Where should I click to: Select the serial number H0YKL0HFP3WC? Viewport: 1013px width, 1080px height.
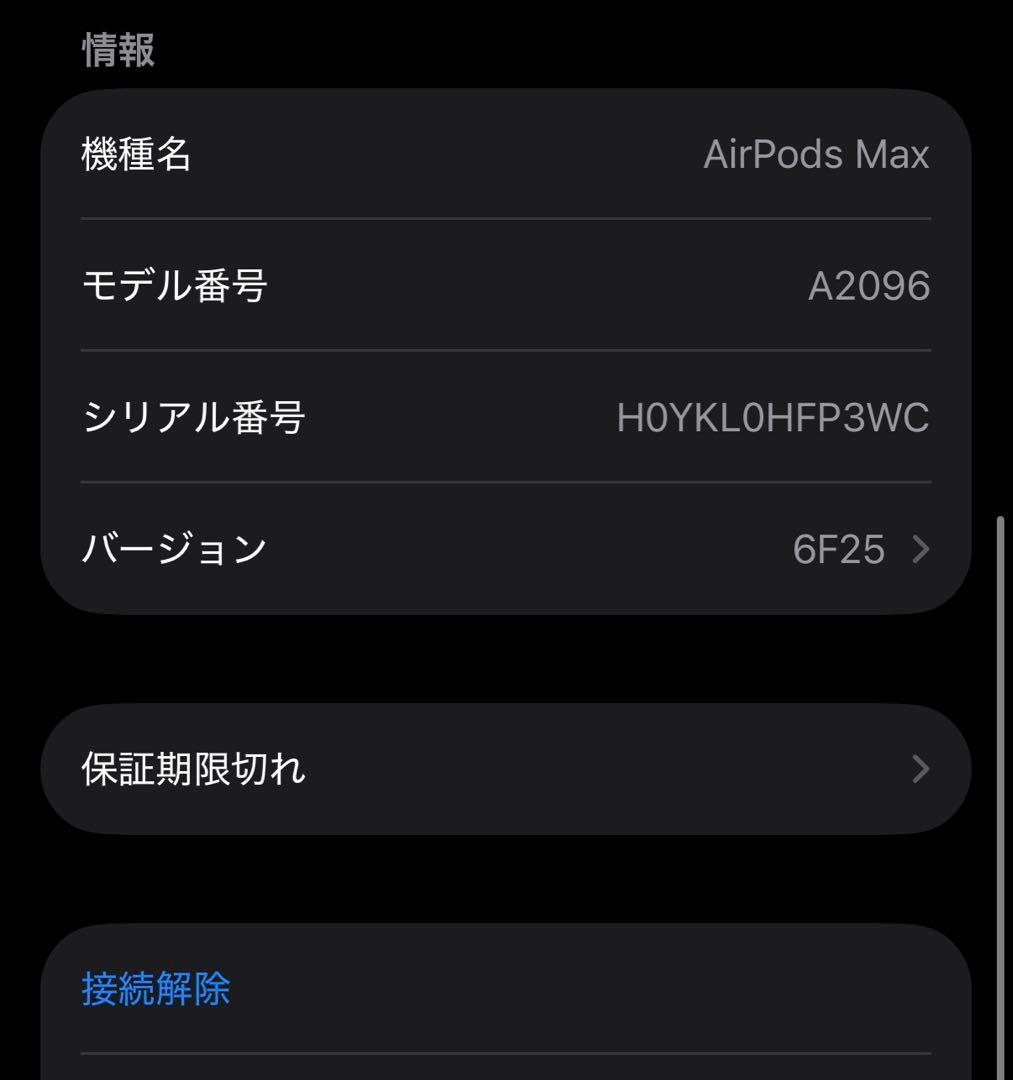[771, 418]
